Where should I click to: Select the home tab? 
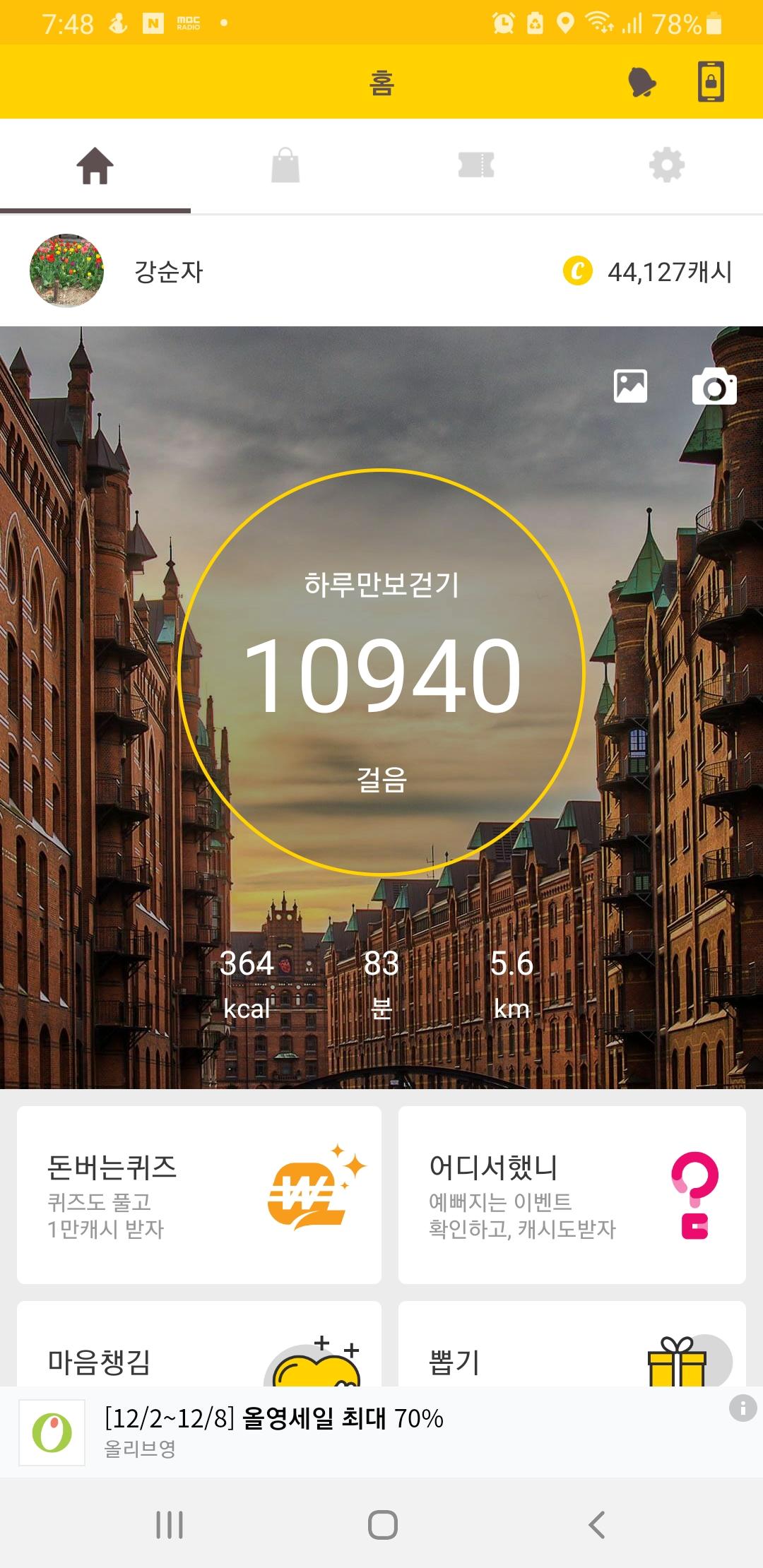pyautogui.click(x=95, y=166)
